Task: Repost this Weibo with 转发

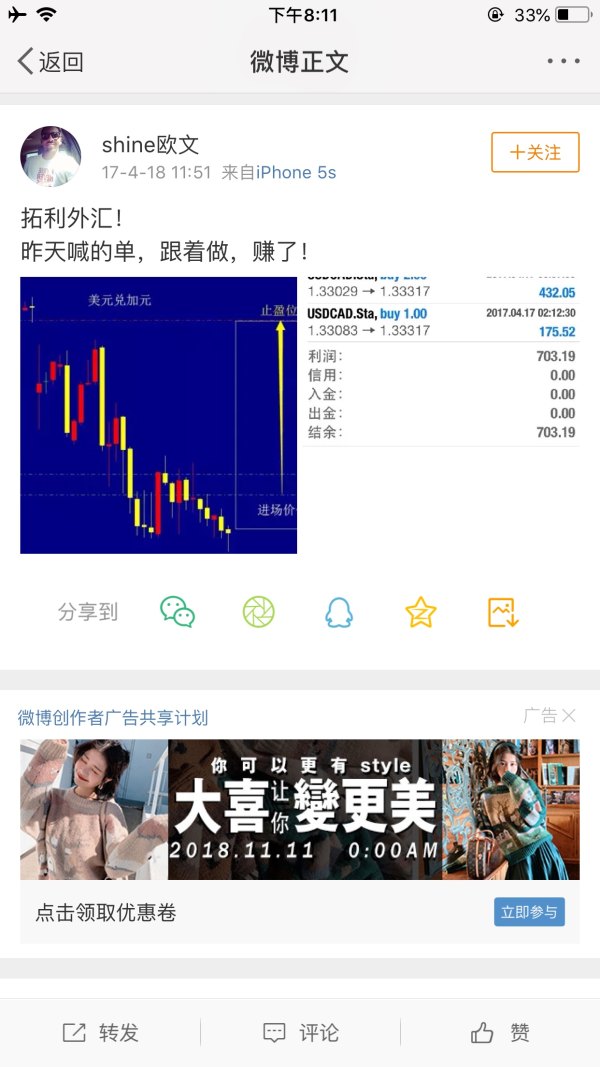Action: coord(100,1033)
